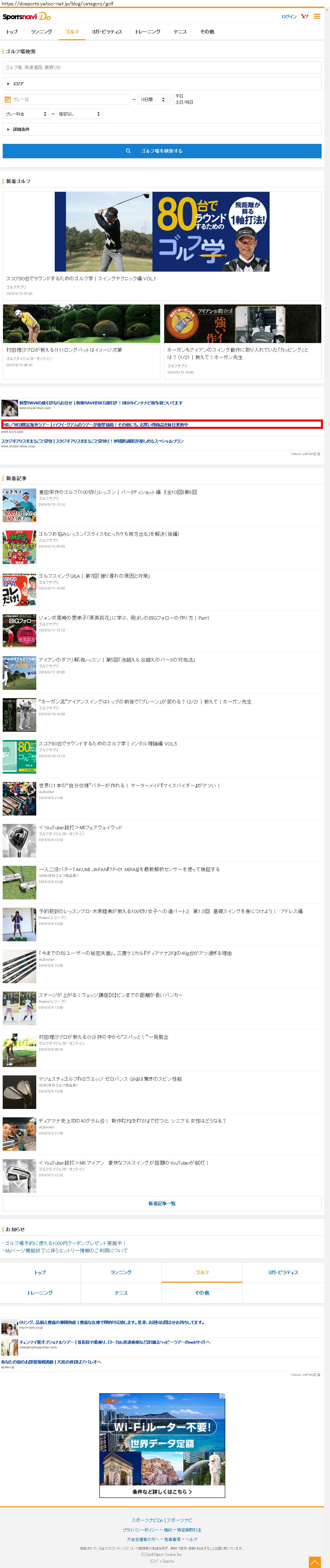Open the HIS Web限定海外ツアー ad link
The image size is (330, 1568).
click(x=96, y=424)
